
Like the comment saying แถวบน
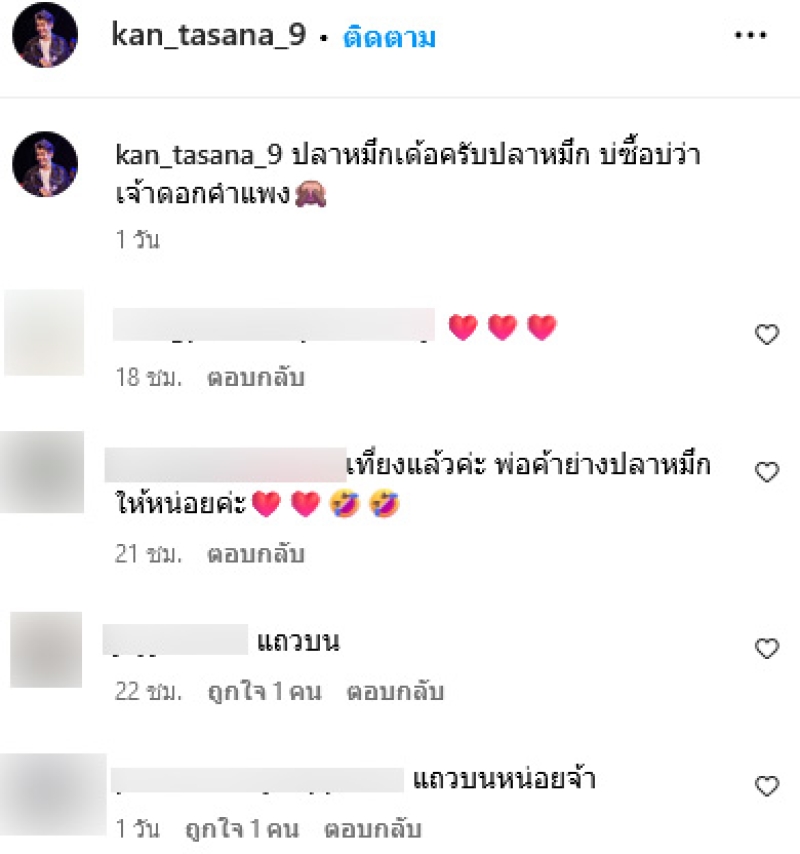[x=767, y=649]
